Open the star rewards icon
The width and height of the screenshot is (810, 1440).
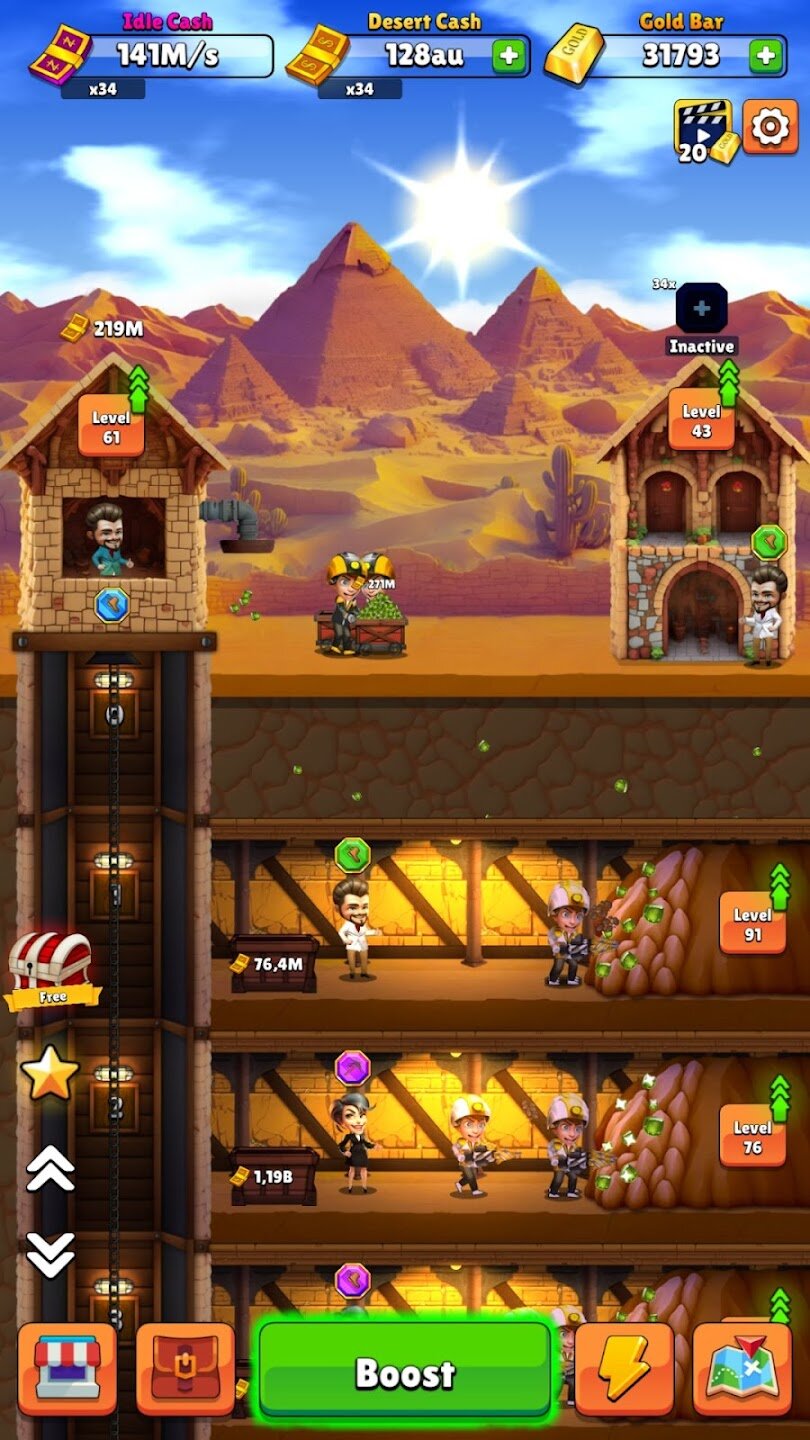click(x=50, y=1073)
